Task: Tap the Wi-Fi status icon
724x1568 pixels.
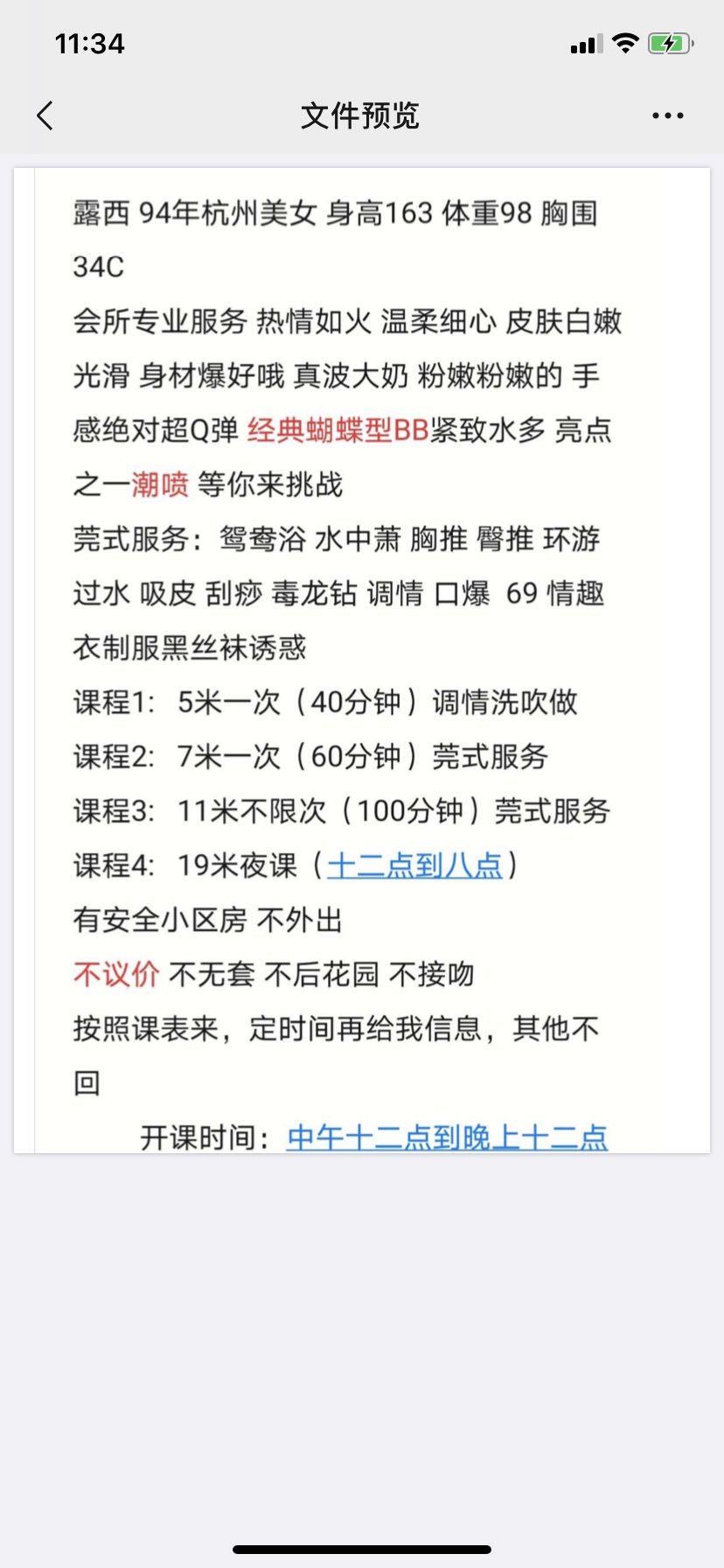Action: point(624,43)
